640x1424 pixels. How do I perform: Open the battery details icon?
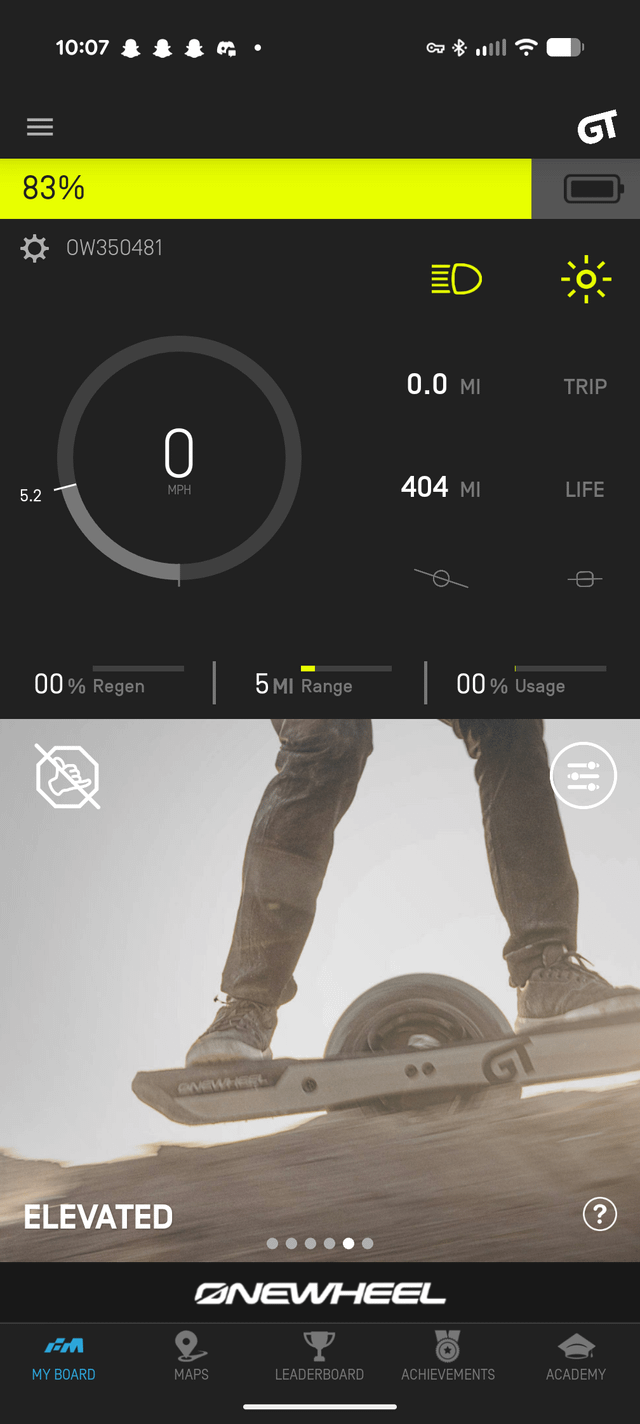pos(593,188)
